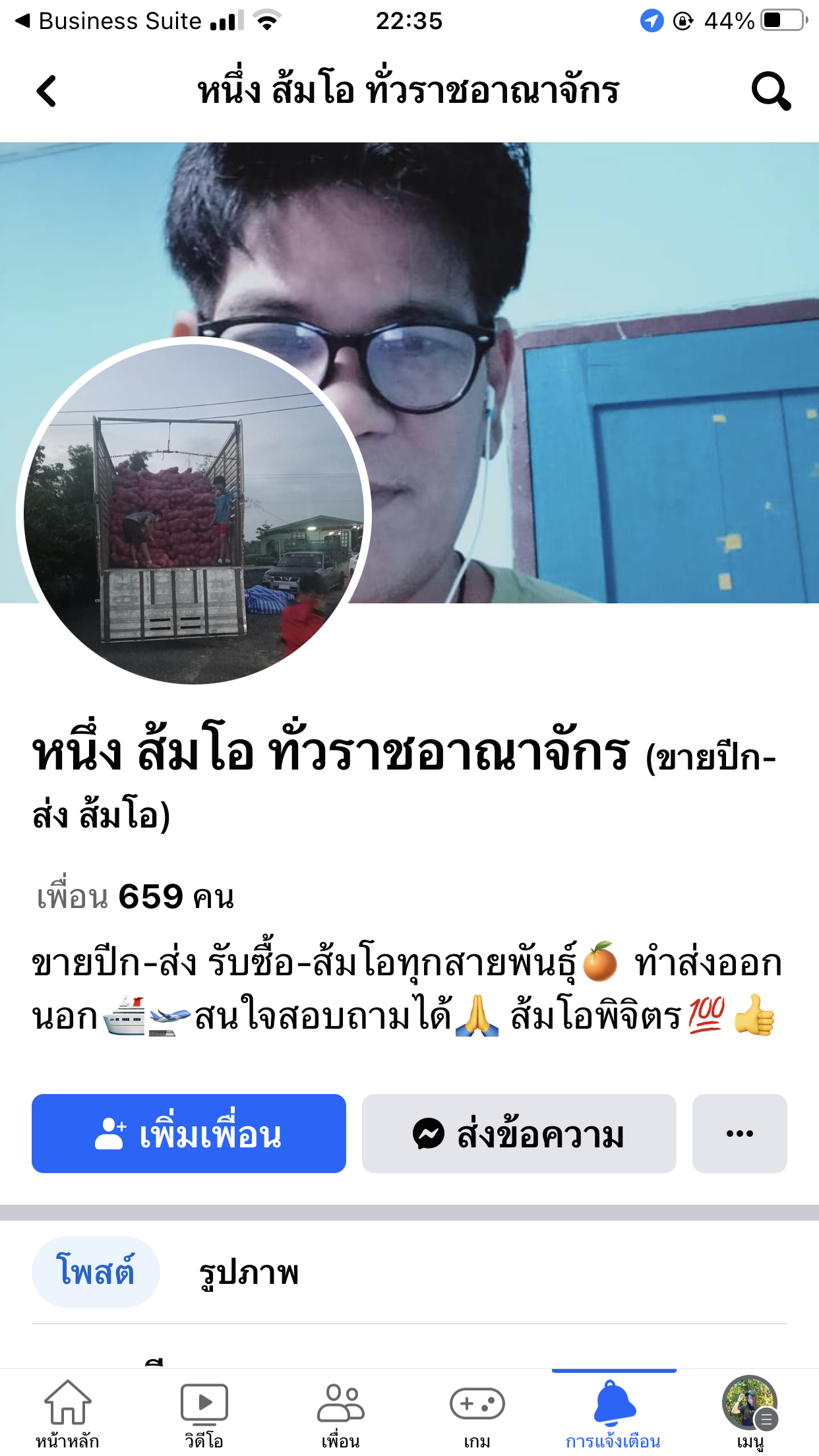Open the three-dot more options button

(x=739, y=1134)
